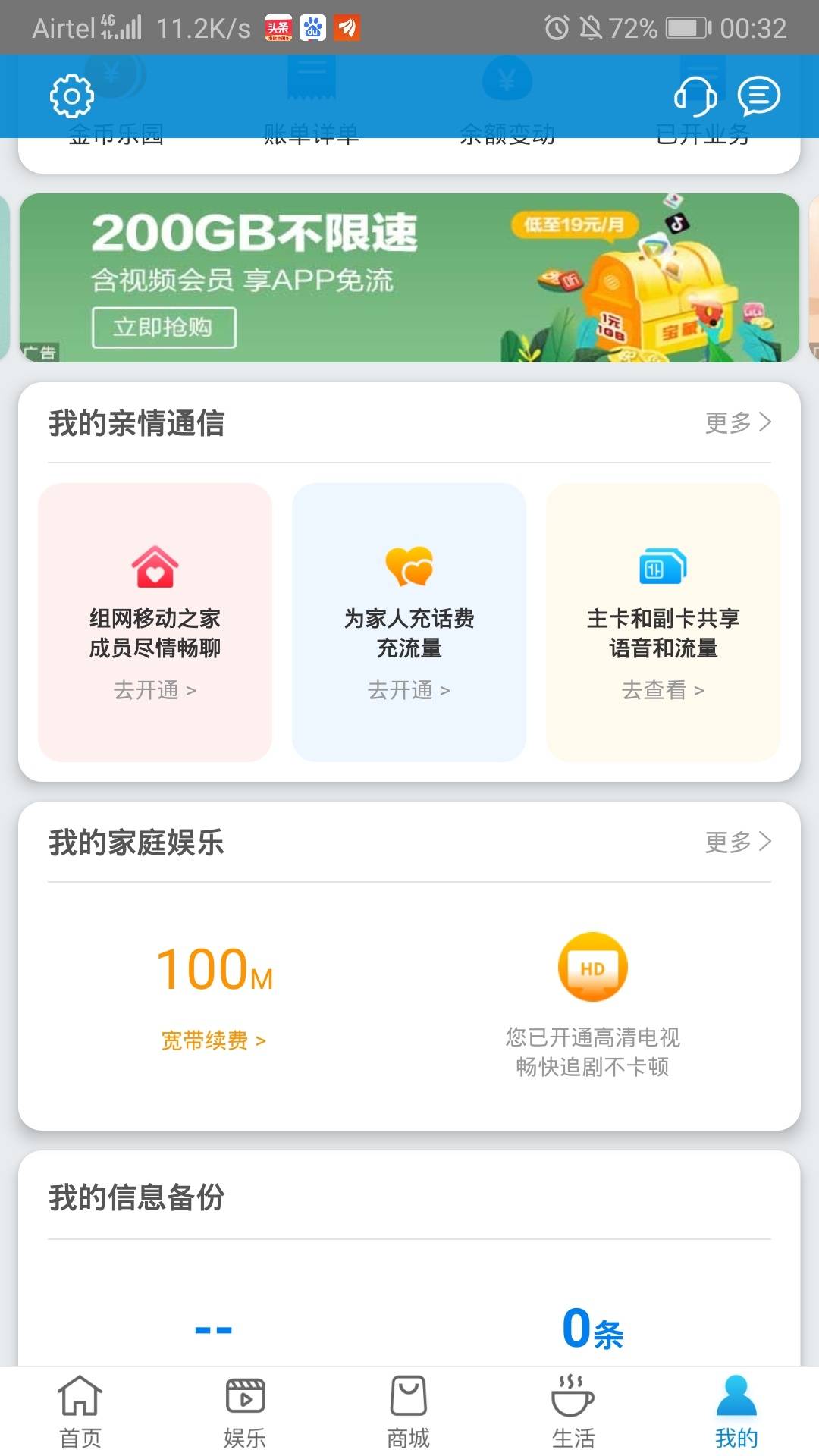Open the settings gear icon
This screenshot has height=1456, width=819.
(x=72, y=96)
